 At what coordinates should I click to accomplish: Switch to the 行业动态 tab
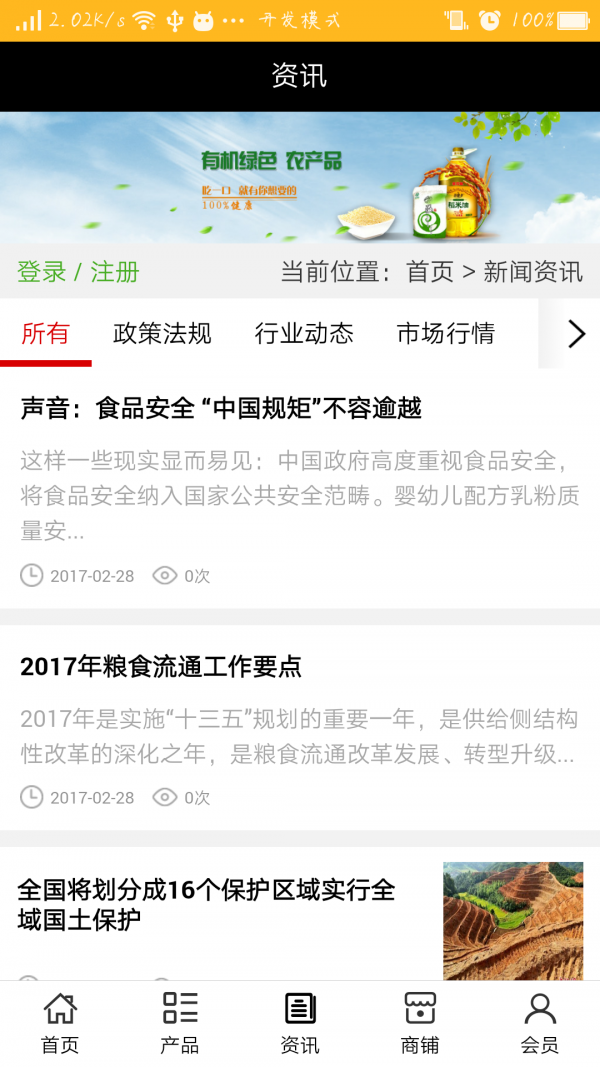(304, 333)
